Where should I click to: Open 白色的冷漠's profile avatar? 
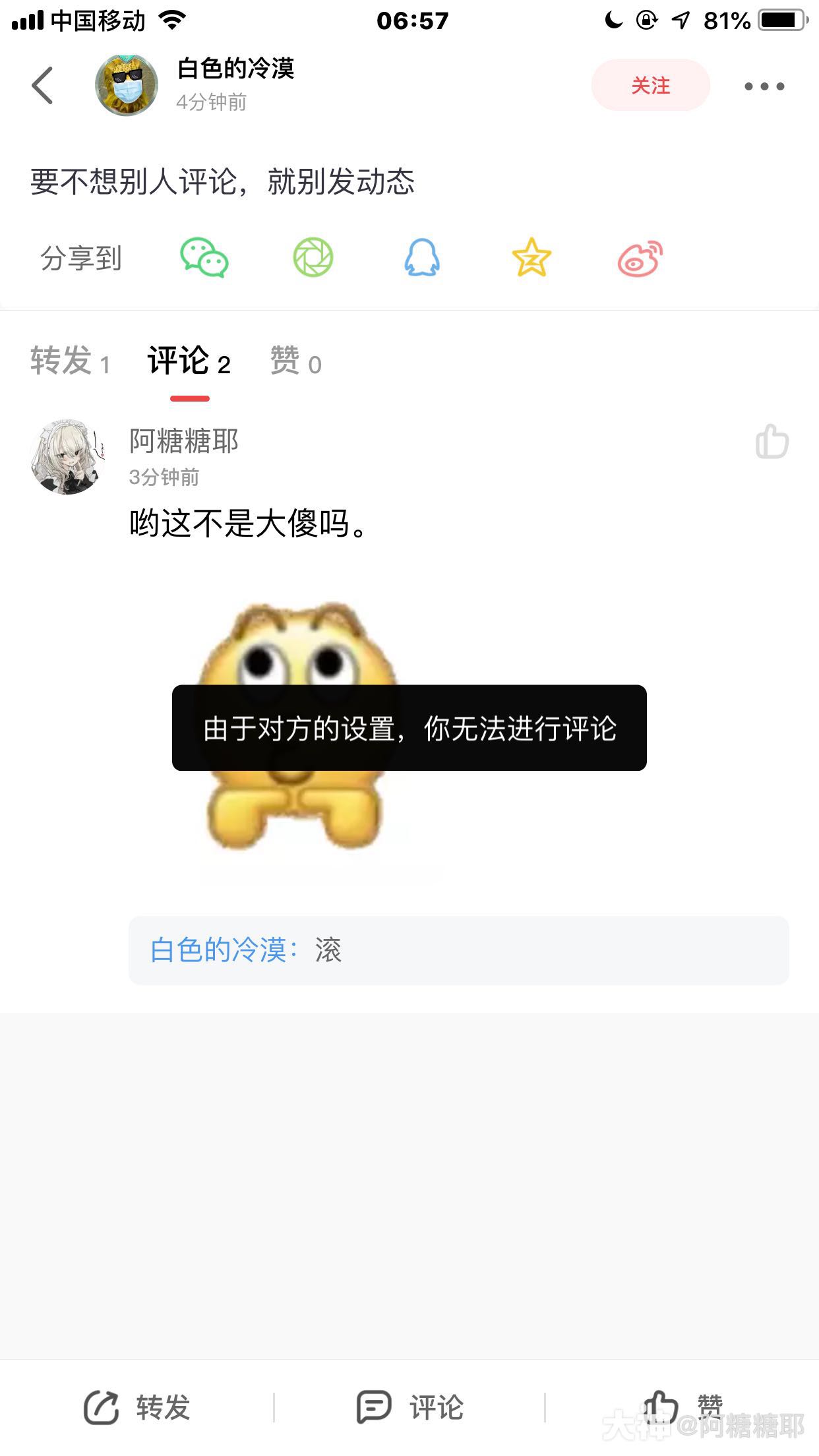pyautogui.click(x=127, y=86)
